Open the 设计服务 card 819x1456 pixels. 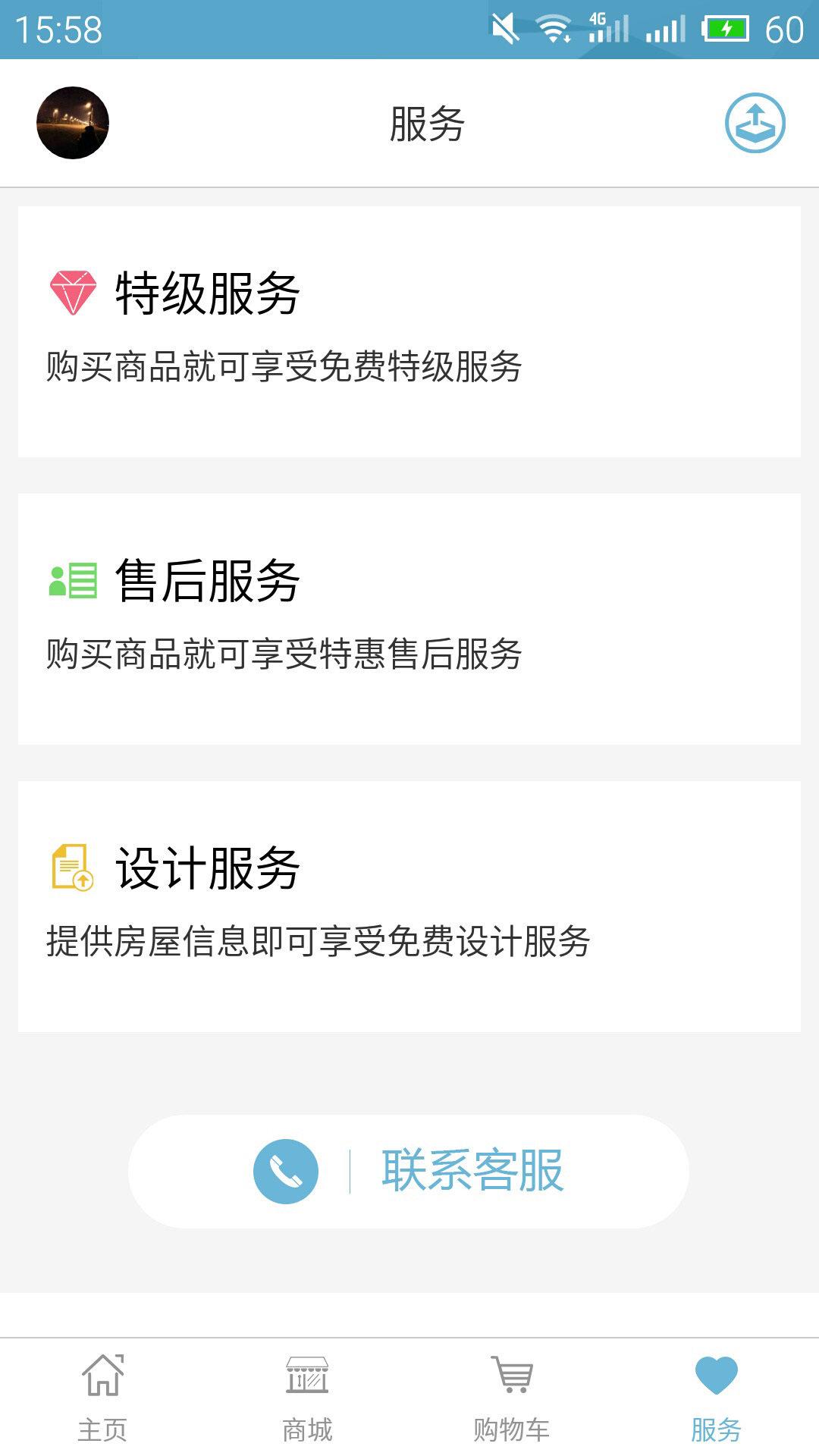coord(409,906)
